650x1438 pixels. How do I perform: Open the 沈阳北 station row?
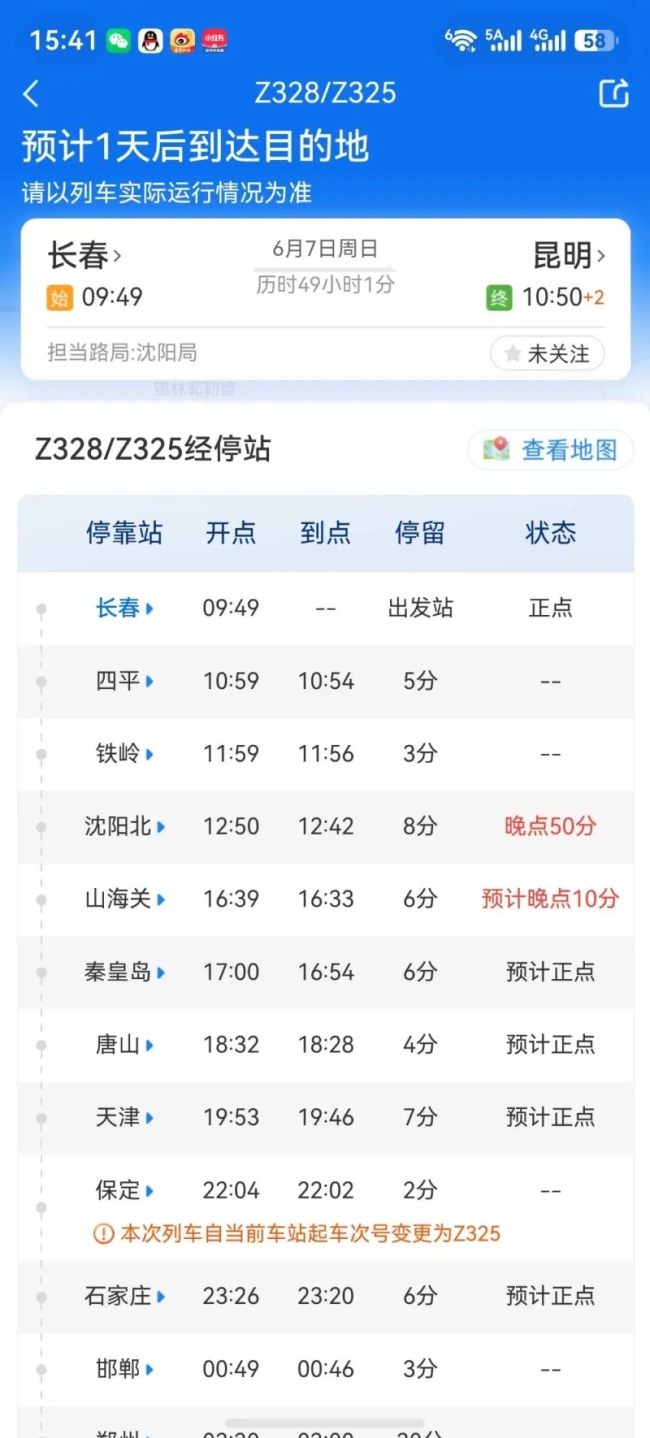click(x=325, y=826)
